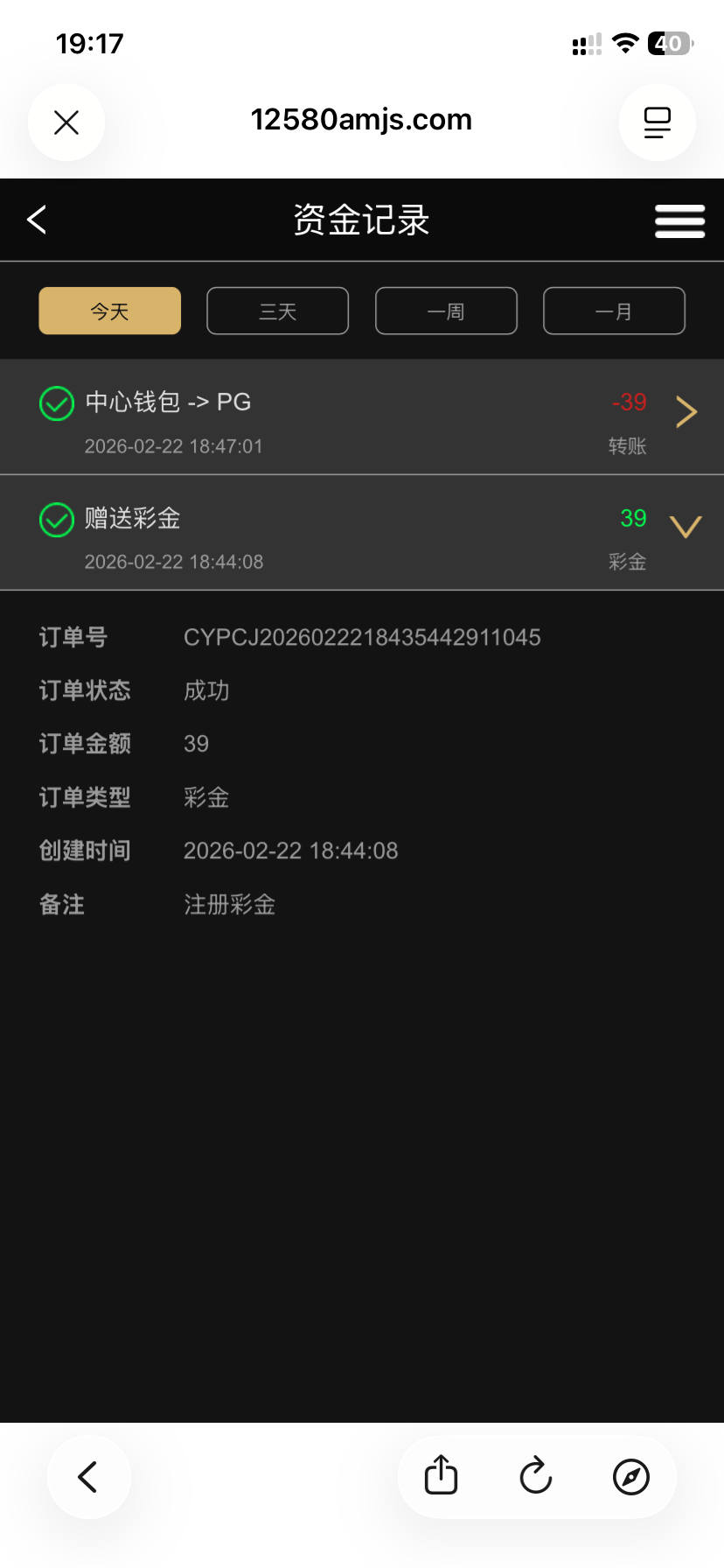Open the hamburger menu
Viewport: 724px width, 1568px height.
(x=679, y=220)
